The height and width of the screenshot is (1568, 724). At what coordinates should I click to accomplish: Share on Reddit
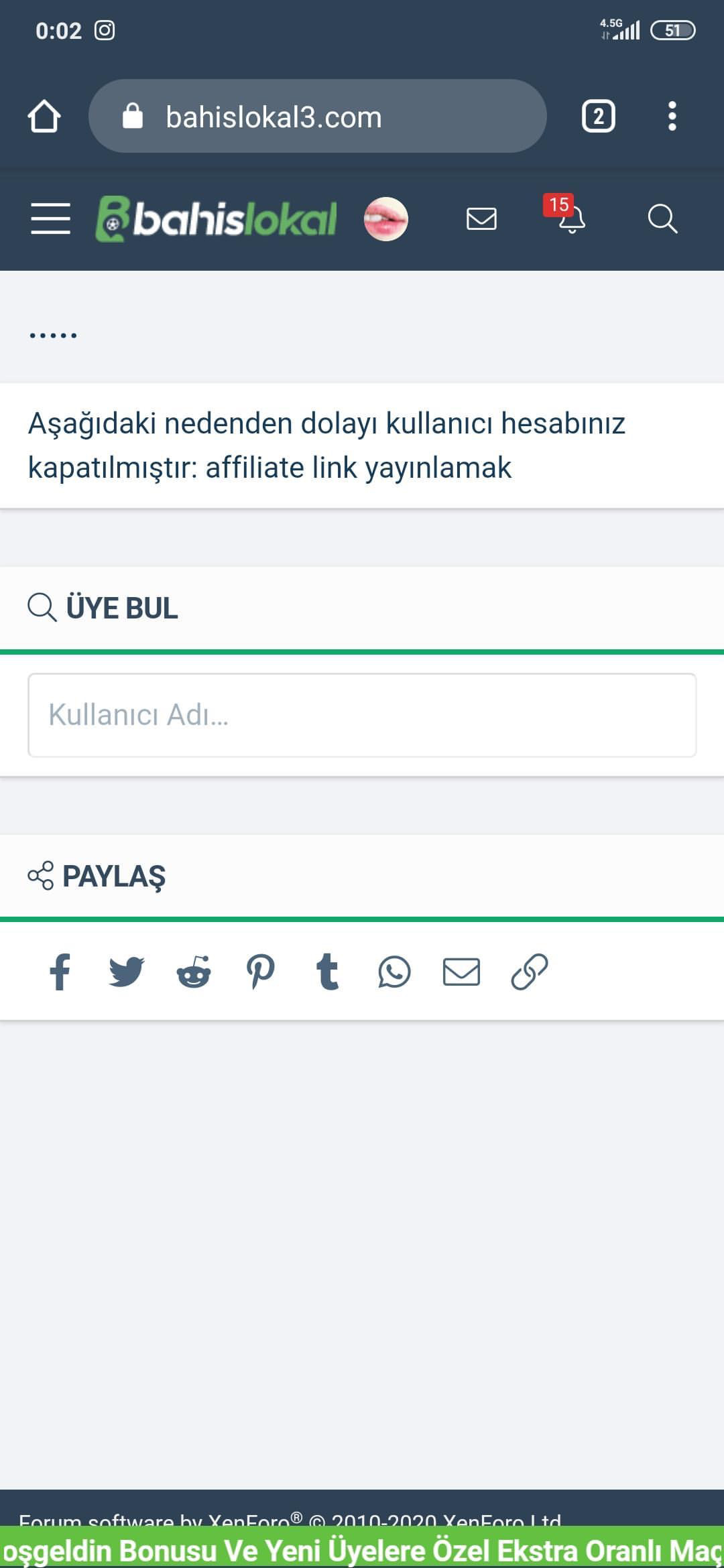(193, 972)
